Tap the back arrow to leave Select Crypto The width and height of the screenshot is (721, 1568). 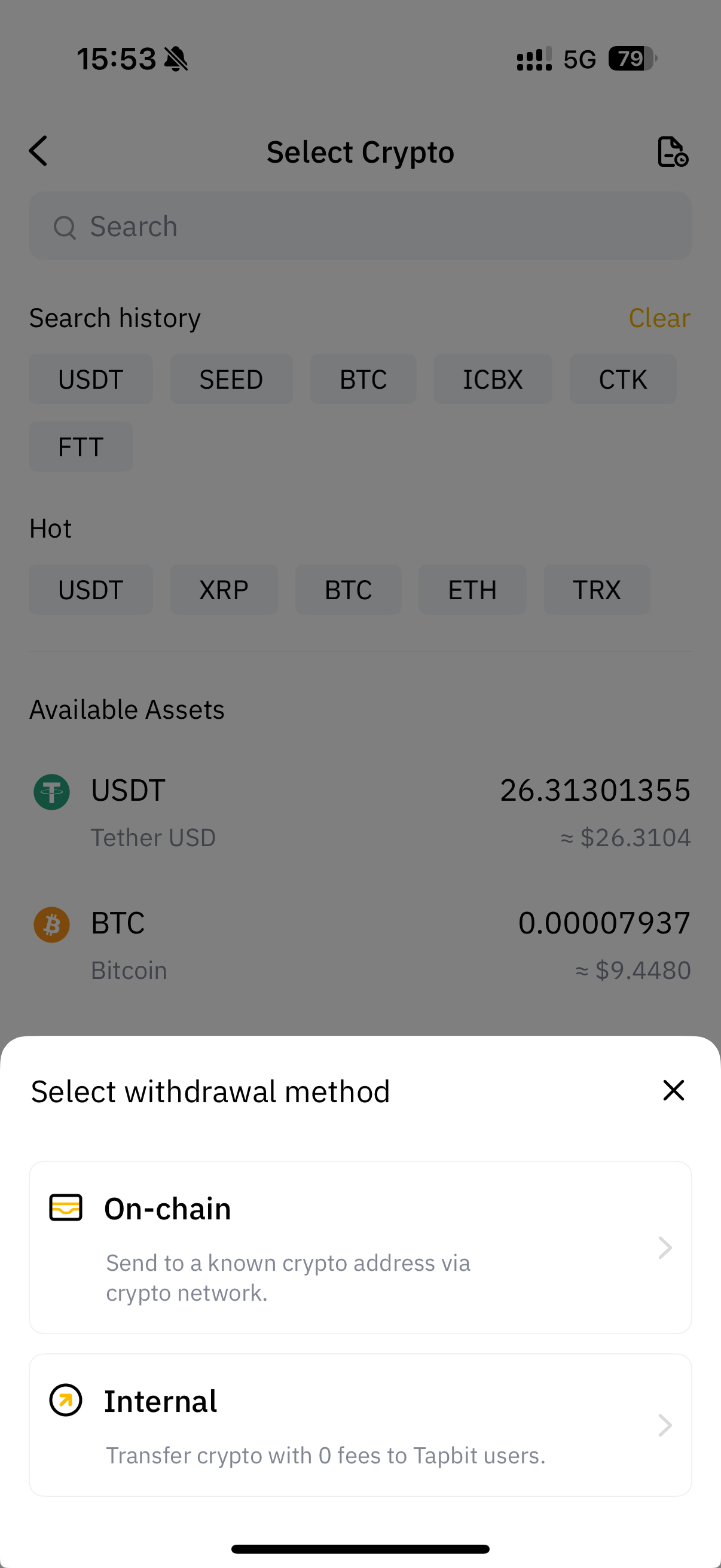point(38,151)
